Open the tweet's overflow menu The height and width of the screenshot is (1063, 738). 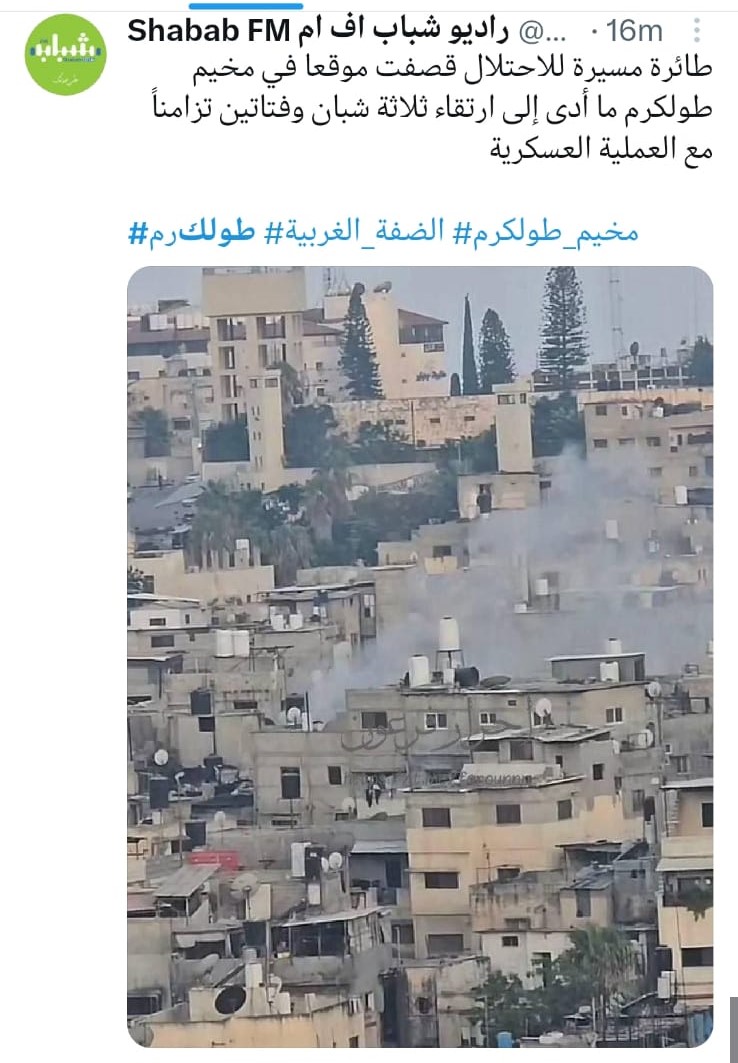697,31
